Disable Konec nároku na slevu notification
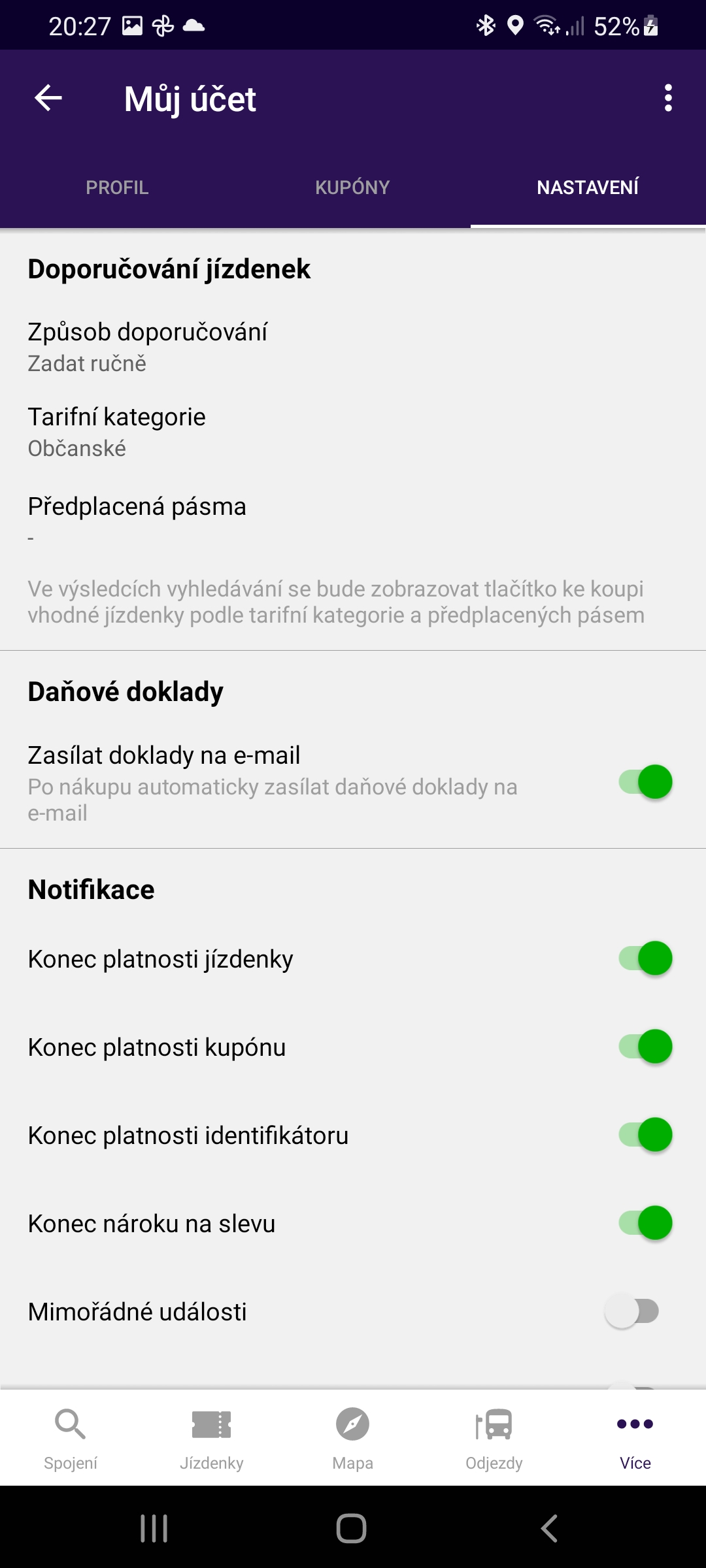The height and width of the screenshot is (1568, 706). (x=645, y=1223)
